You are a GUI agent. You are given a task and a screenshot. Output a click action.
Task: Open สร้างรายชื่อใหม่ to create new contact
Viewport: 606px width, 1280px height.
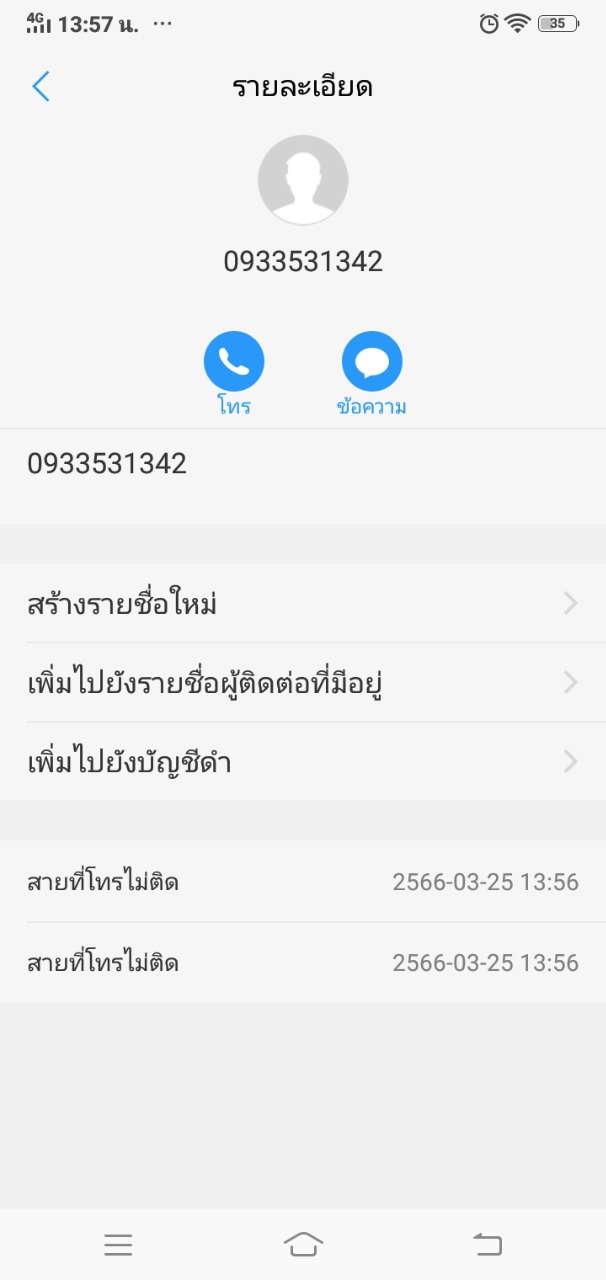click(302, 604)
